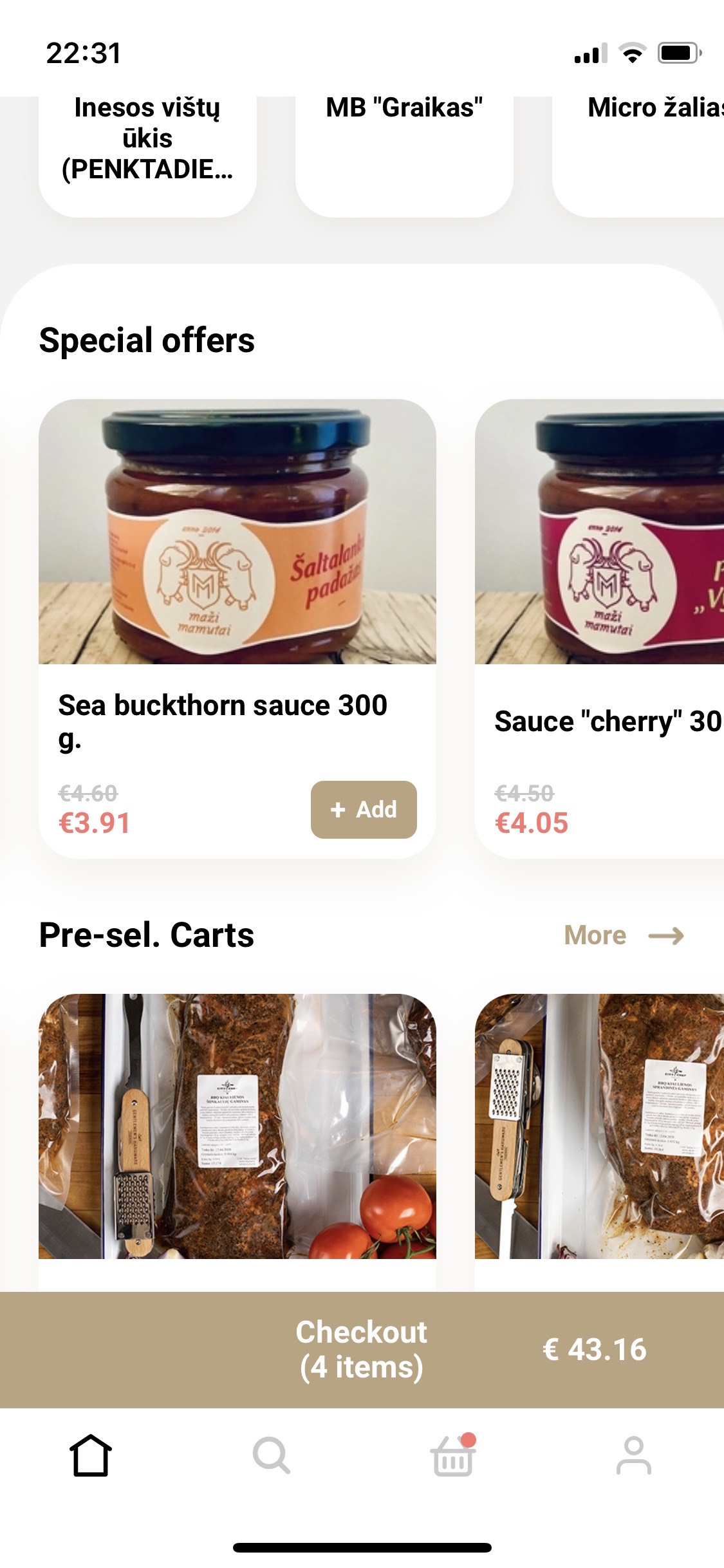This screenshot has width=724, height=1568.
Task: Open More pre-selected carts
Action: point(623,935)
